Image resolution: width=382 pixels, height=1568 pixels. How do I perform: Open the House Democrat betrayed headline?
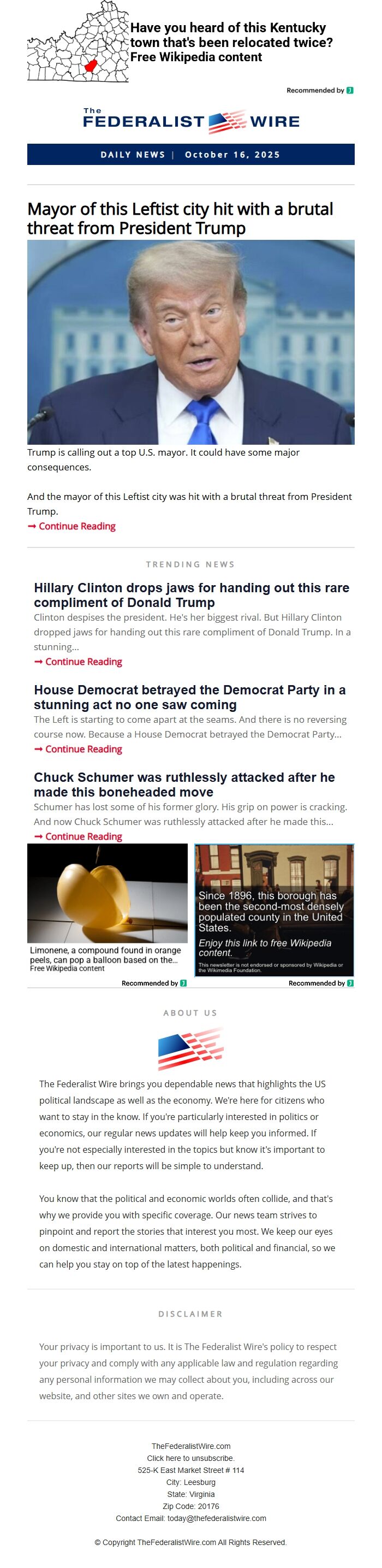point(189,697)
